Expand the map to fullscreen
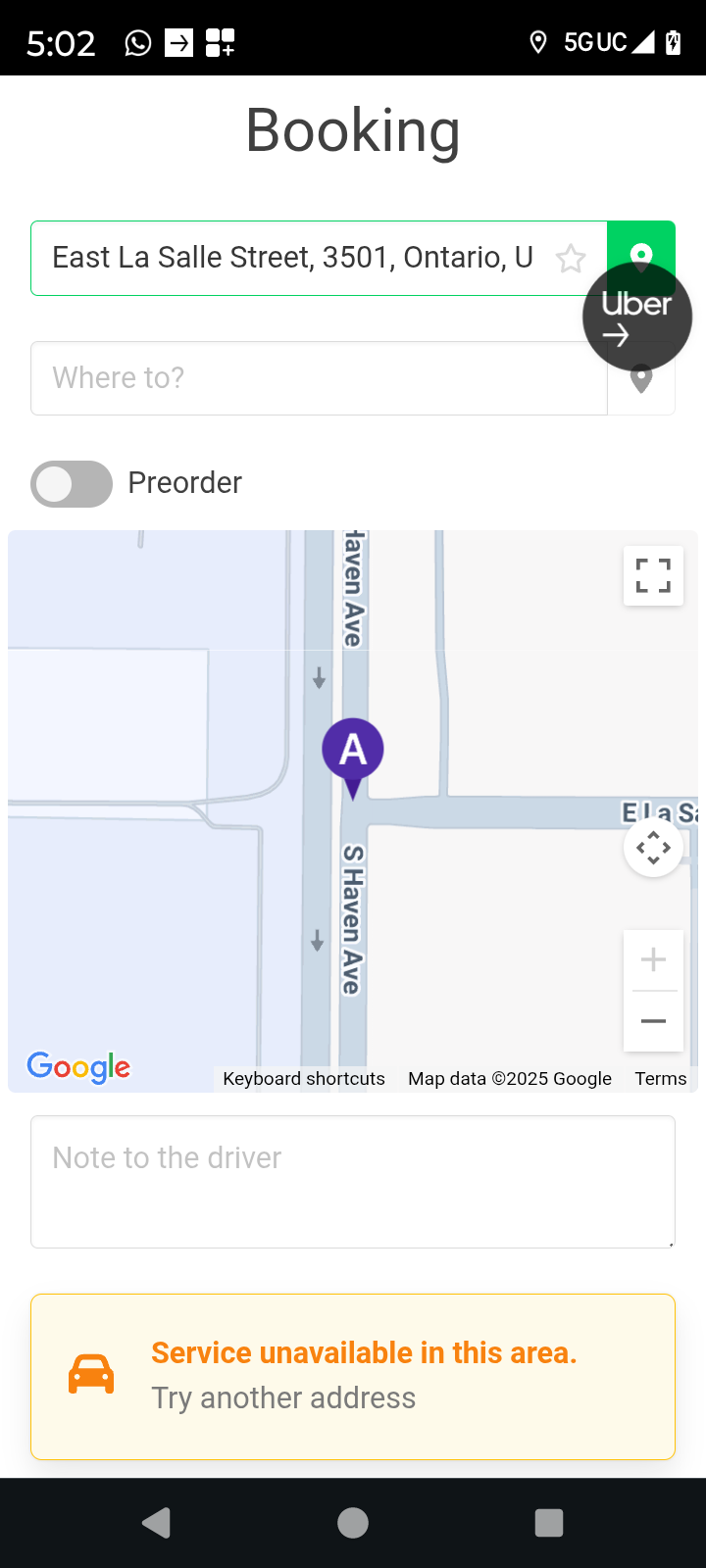706x1568 pixels. 653,575
